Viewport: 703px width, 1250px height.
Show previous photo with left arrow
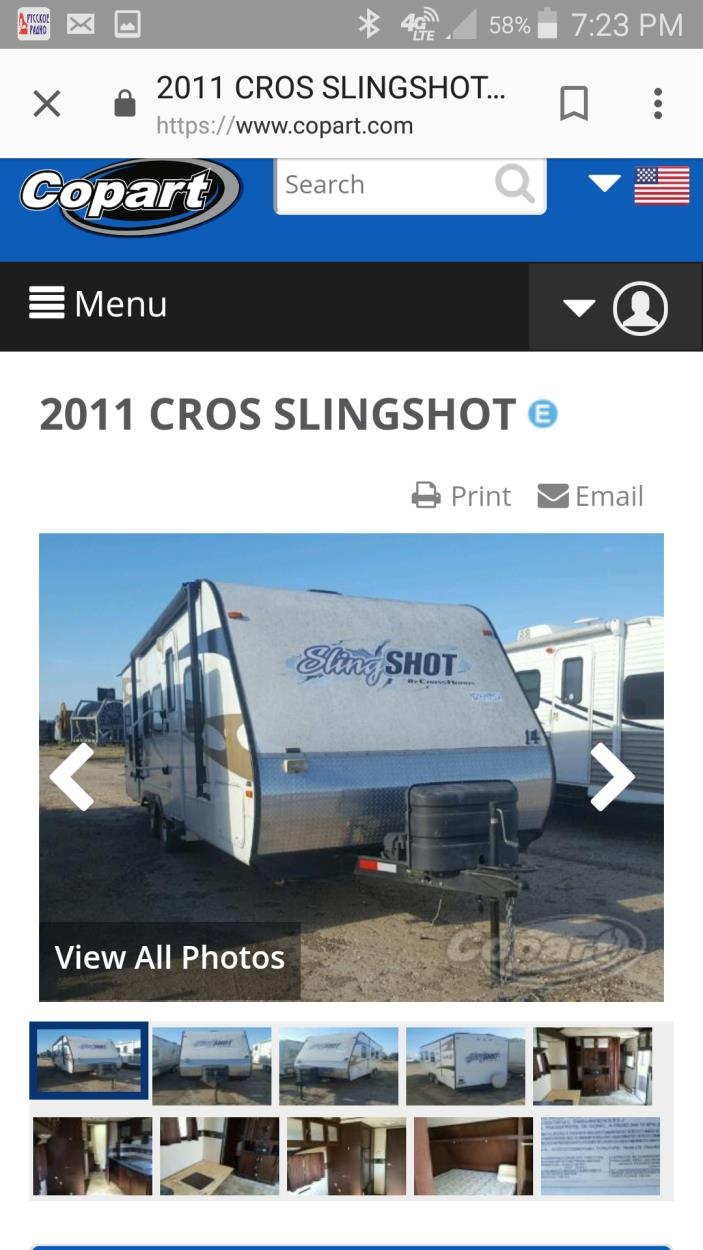click(x=73, y=776)
